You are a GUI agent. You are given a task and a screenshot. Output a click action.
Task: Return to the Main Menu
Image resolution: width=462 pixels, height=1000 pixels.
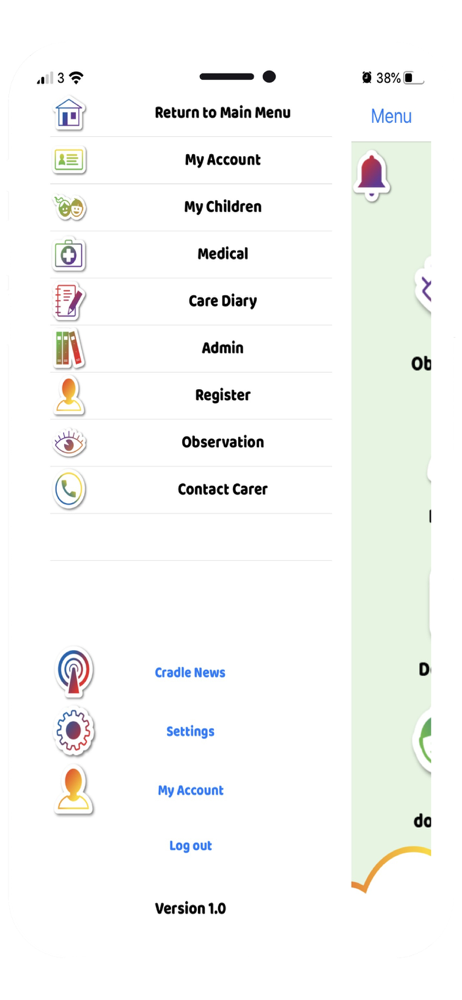[191, 114]
